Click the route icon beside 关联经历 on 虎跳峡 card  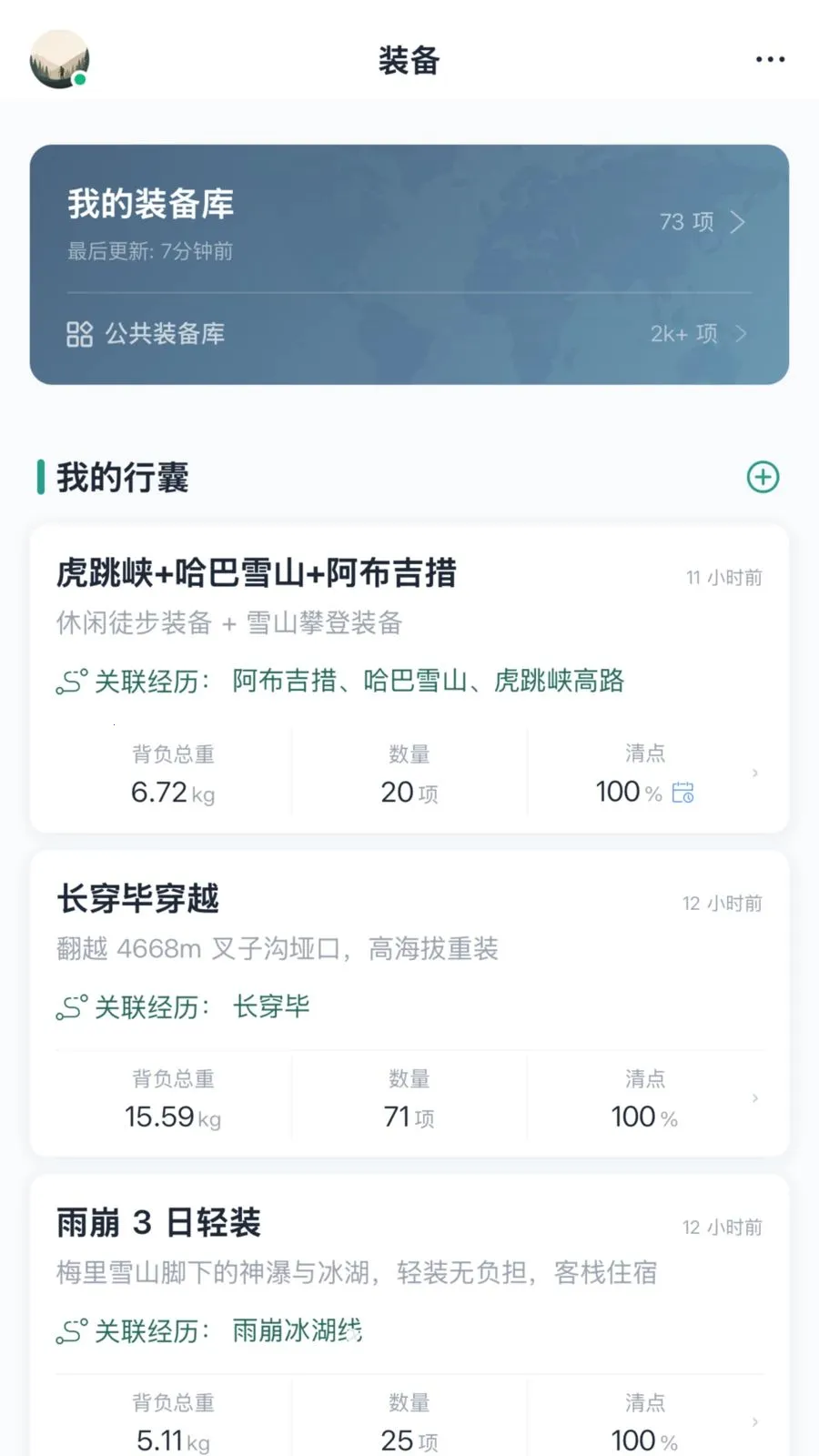tap(74, 680)
